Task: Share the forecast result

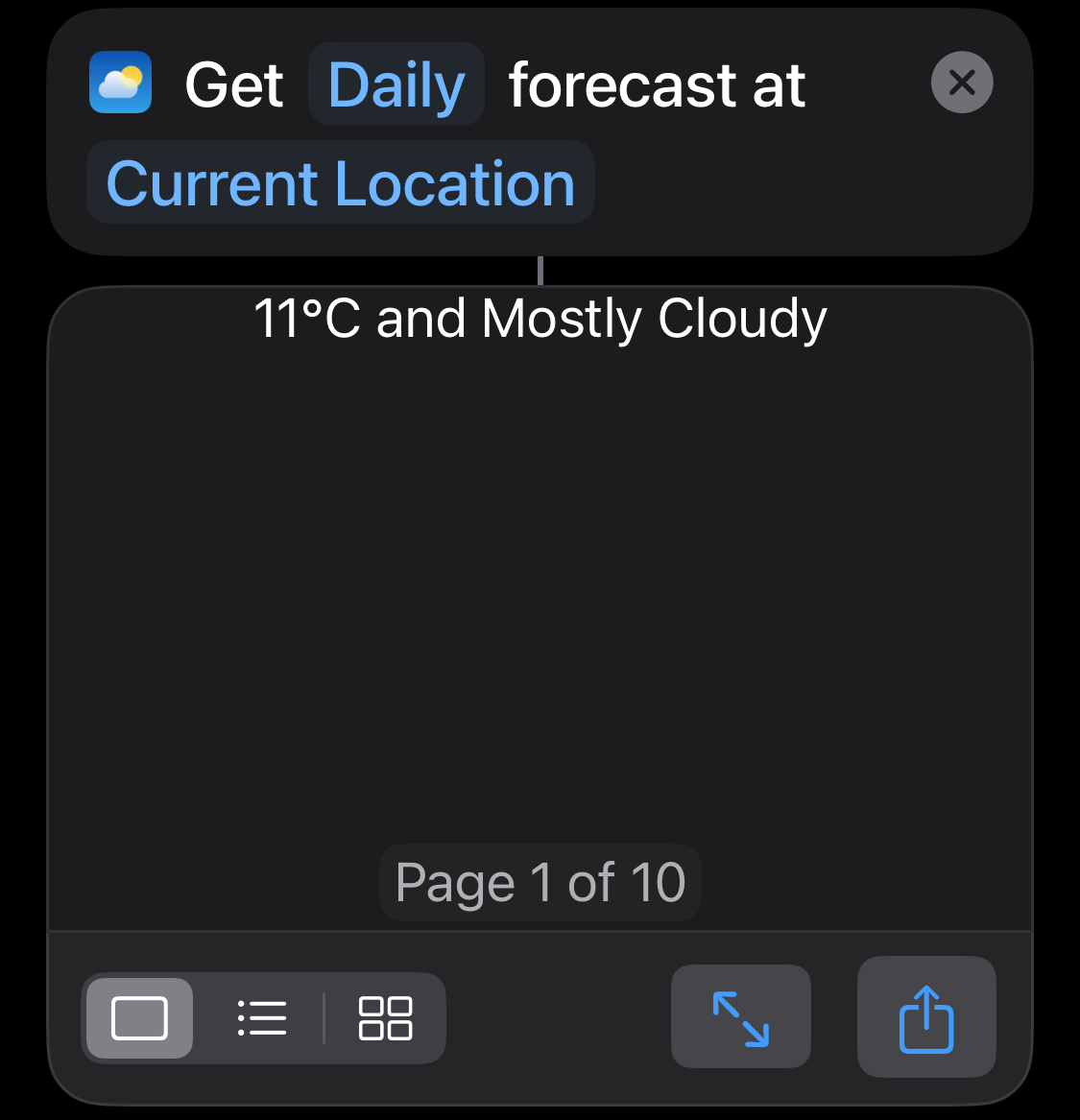Action: 926,1017
